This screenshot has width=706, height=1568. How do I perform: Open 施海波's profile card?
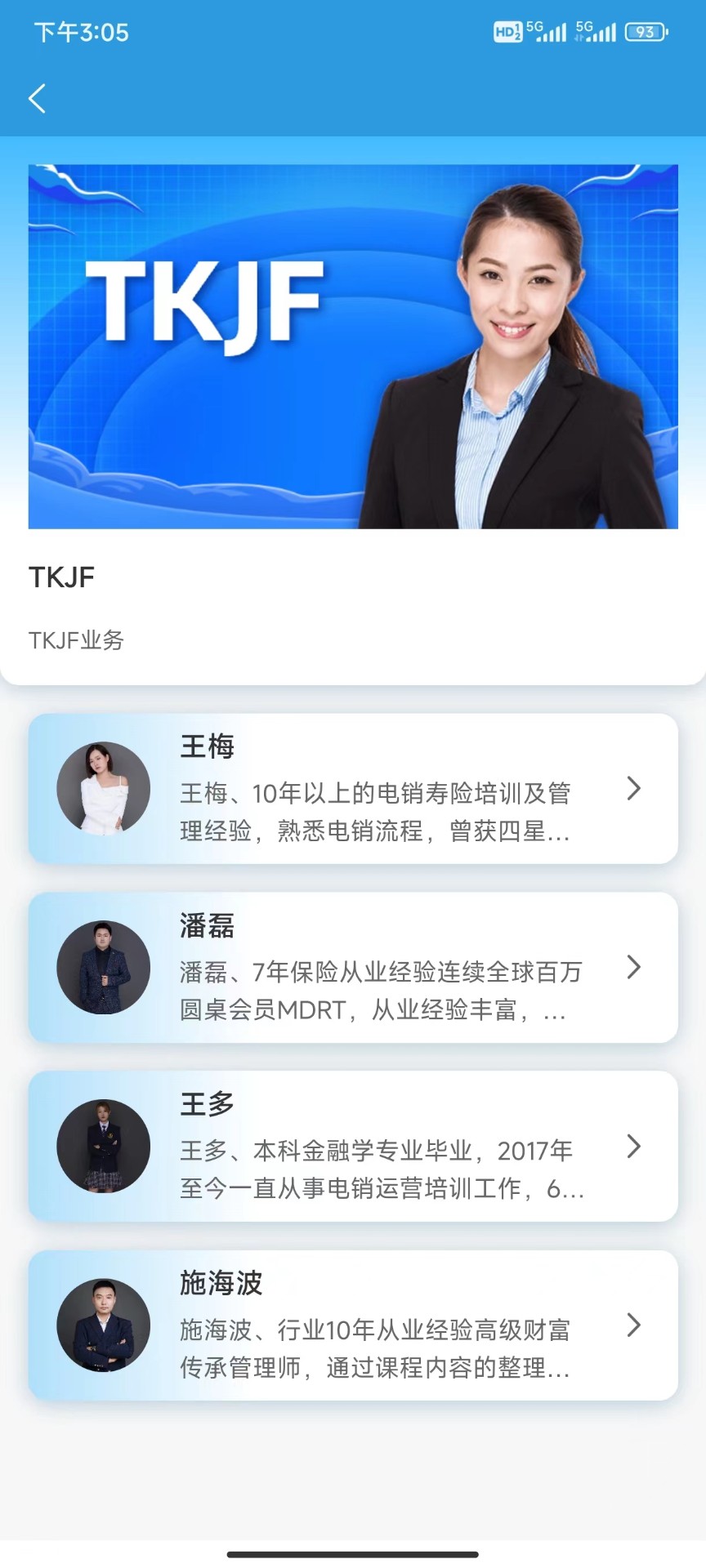pyautogui.click(x=353, y=1325)
